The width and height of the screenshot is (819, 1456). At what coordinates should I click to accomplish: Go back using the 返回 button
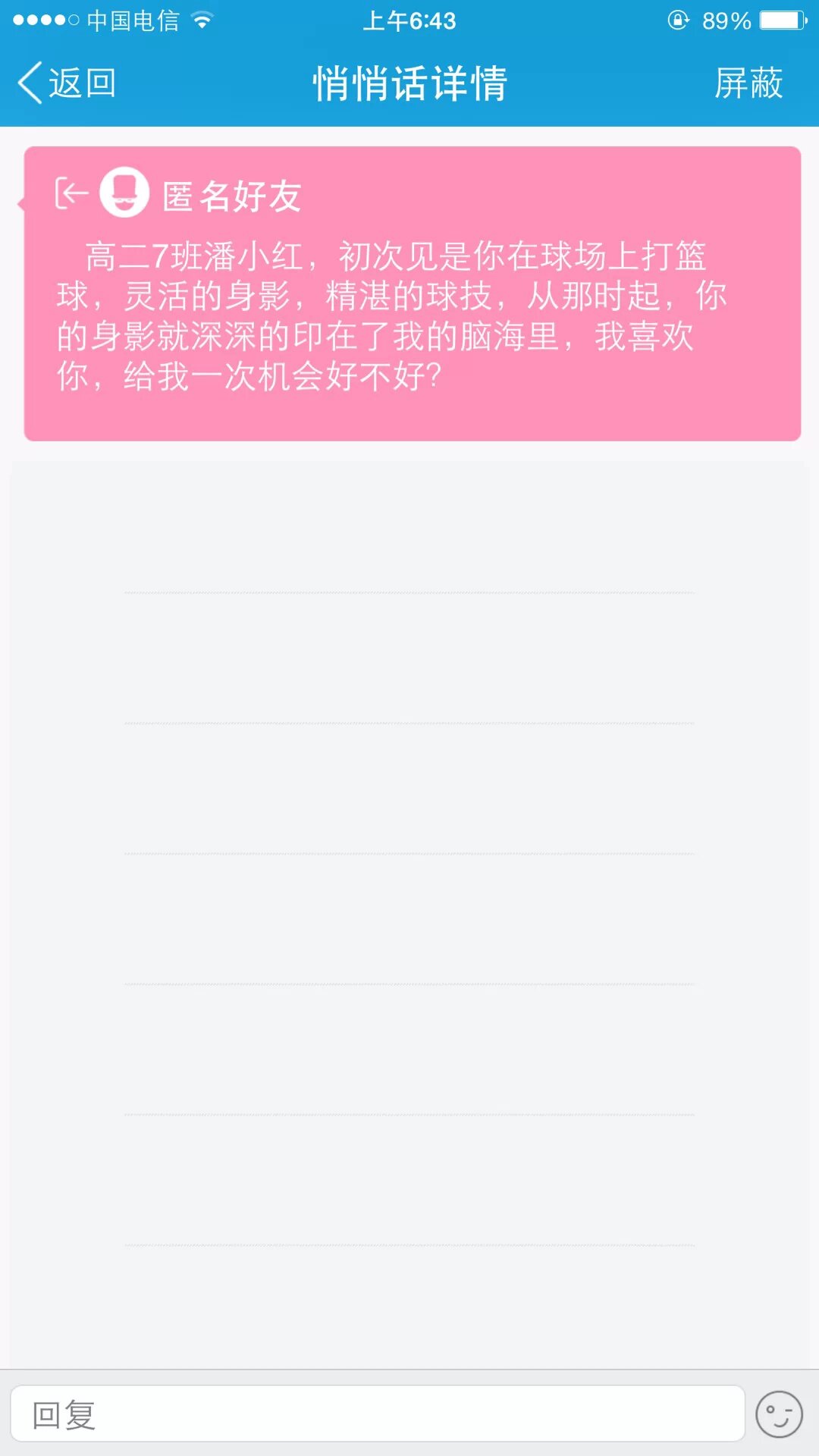point(67,83)
